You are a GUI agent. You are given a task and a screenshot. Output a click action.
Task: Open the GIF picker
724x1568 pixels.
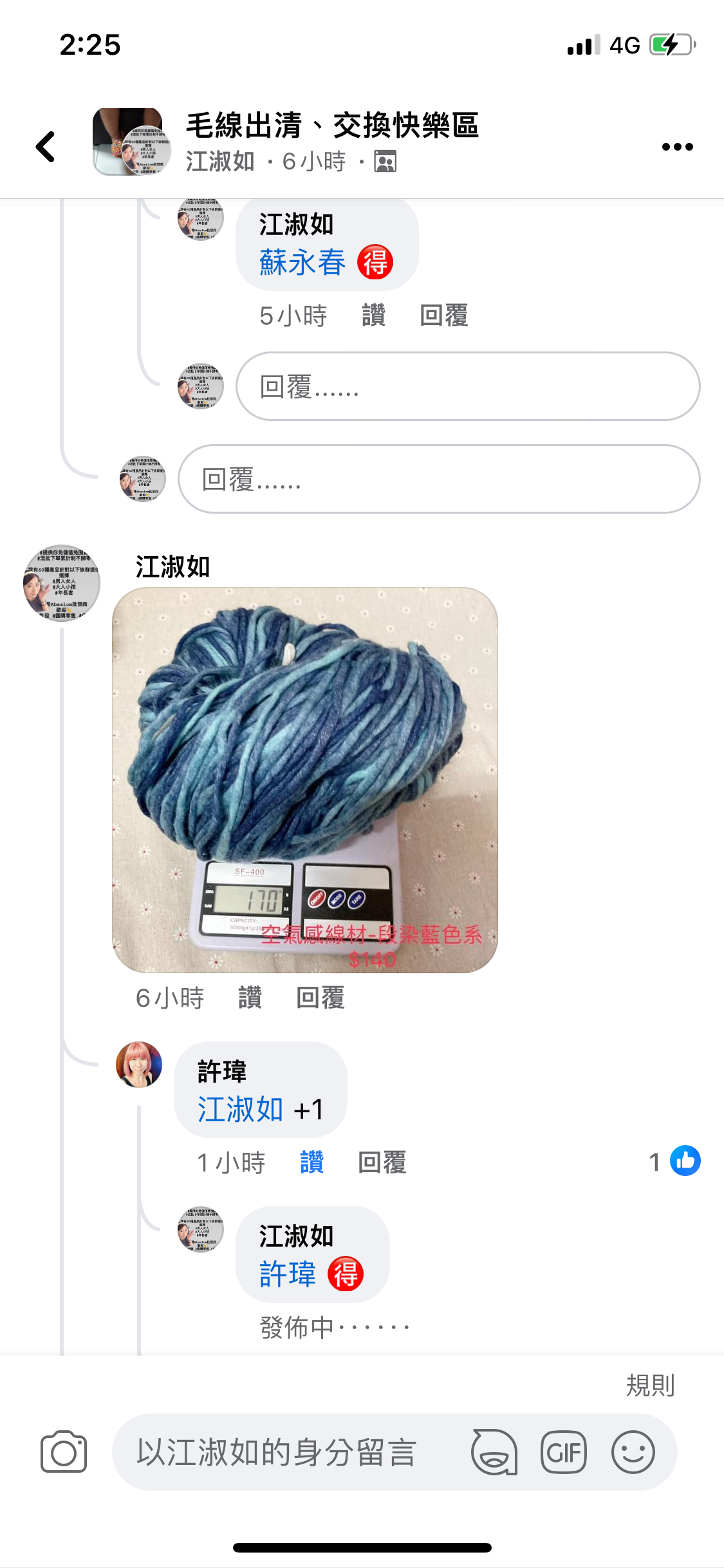(x=564, y=1451)
